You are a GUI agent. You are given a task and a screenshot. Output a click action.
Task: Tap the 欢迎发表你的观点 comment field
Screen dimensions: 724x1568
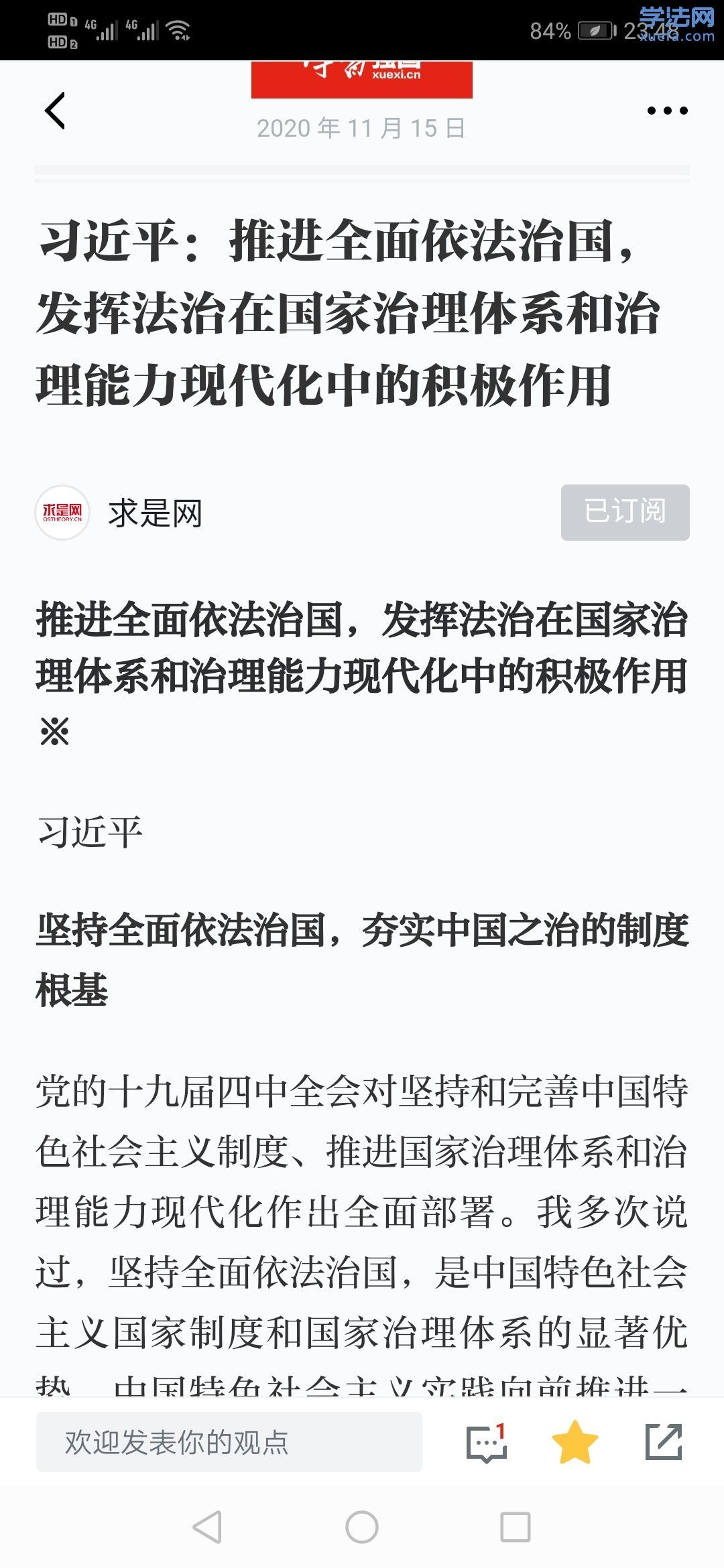tap(229, 1442)
